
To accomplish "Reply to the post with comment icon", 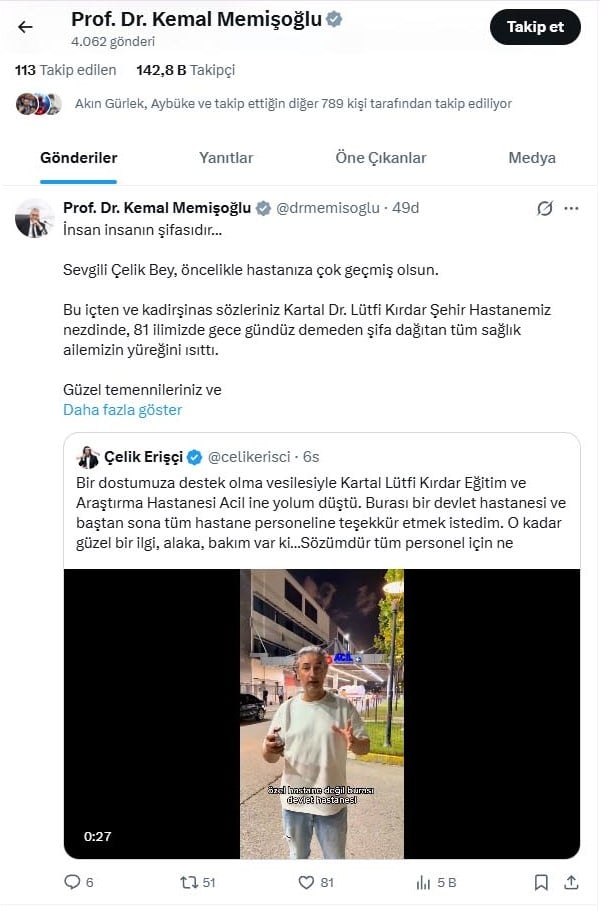I will [x=78, y=883].
